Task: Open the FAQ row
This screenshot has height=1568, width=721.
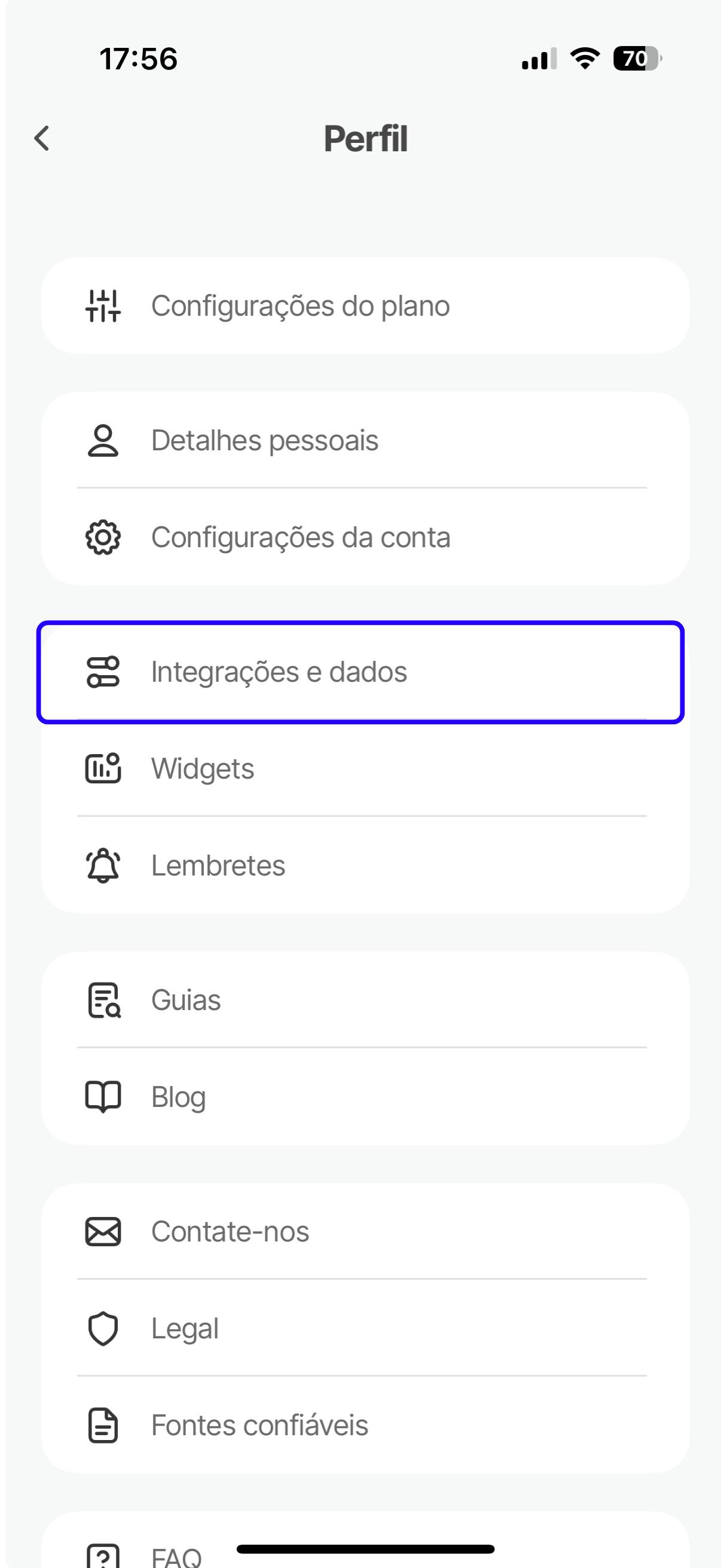Action: [176, 1556]
